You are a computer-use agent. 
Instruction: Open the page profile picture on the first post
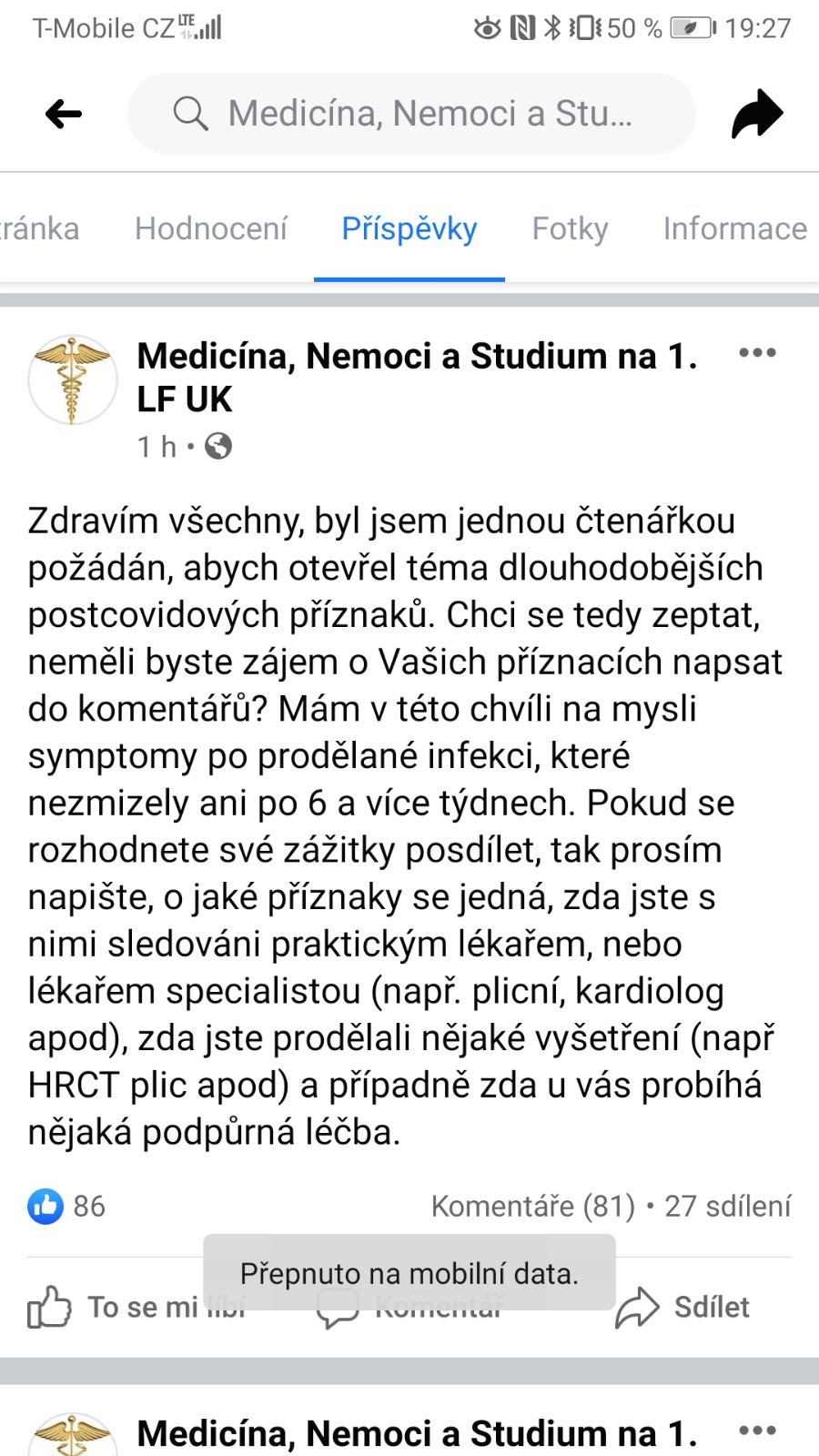73,379
